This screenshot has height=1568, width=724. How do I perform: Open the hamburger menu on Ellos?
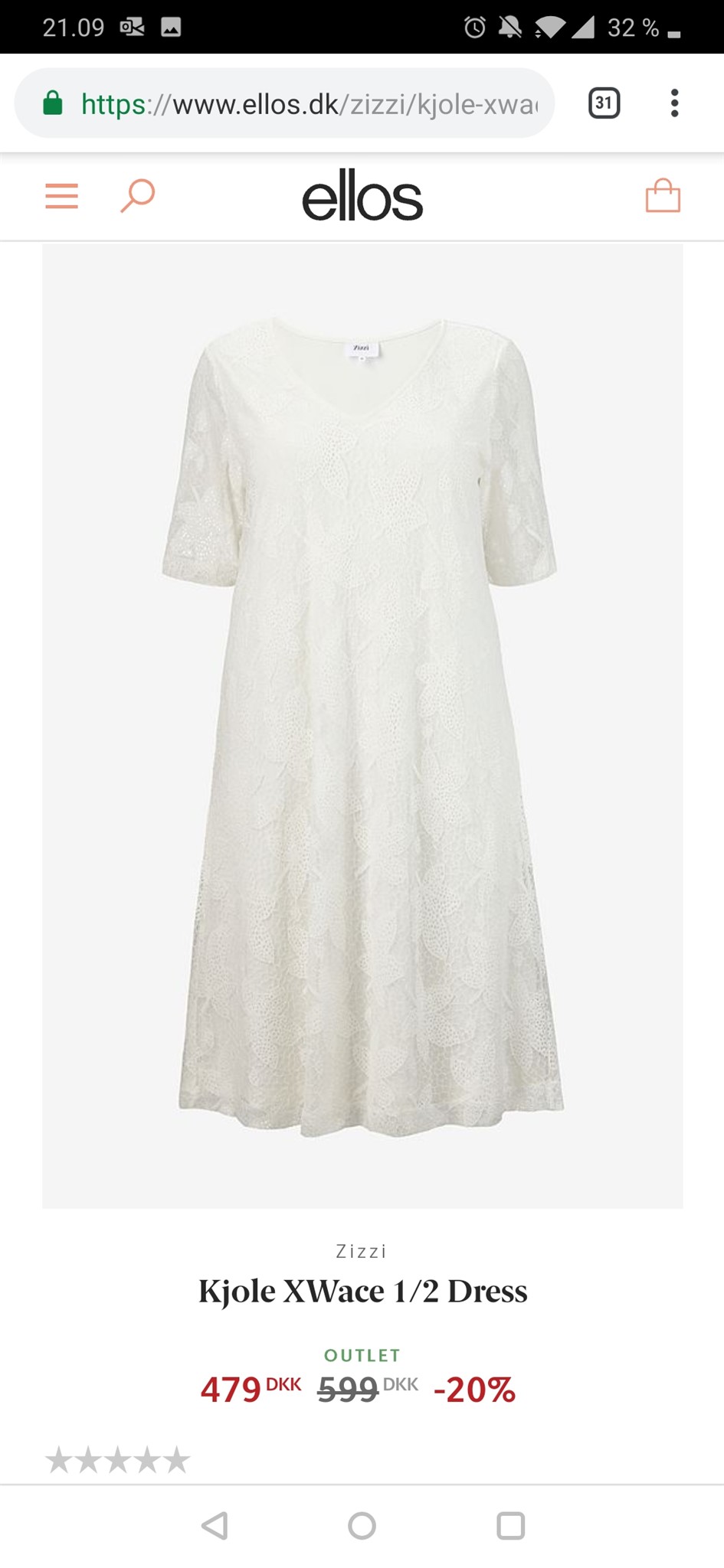61,196
